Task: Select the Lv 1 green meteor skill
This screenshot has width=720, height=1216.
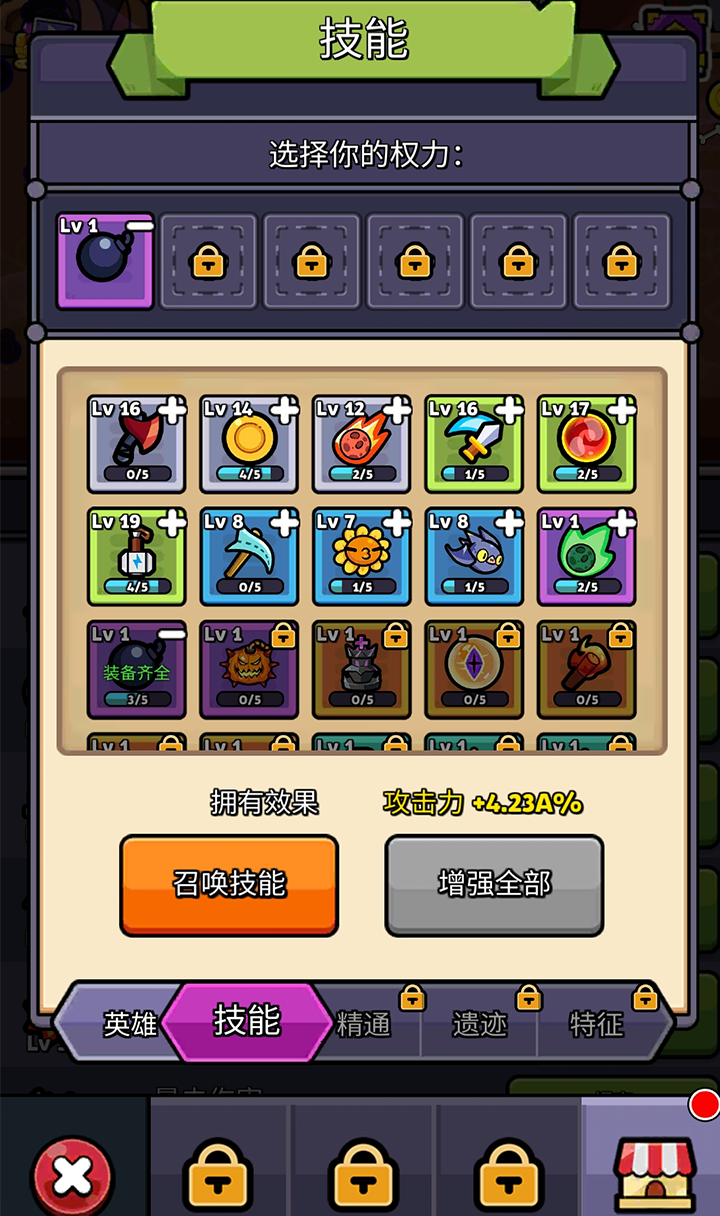Action: coord(586,556)
